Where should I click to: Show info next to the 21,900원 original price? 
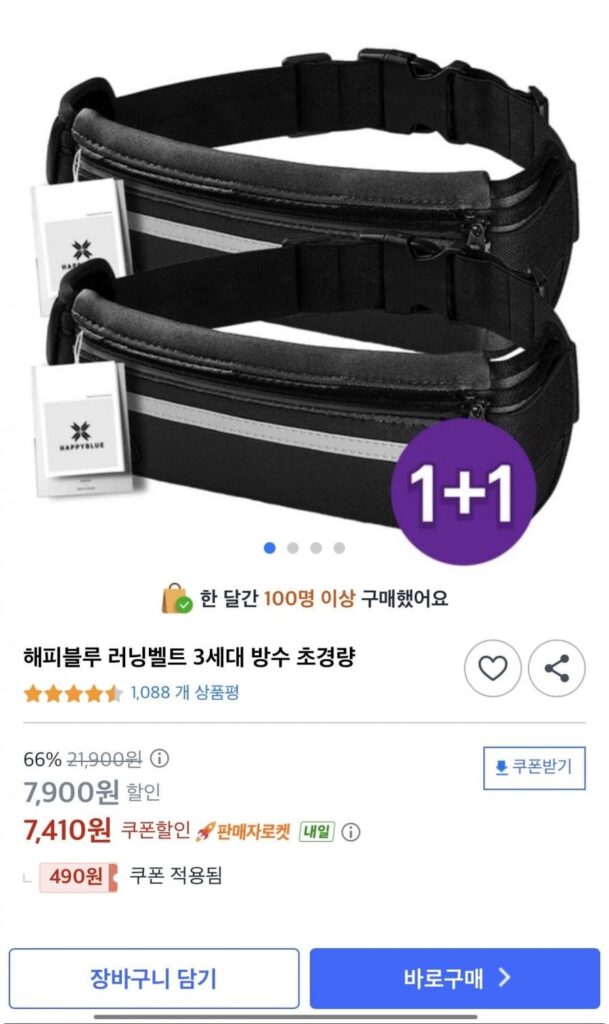pos(159,758)
